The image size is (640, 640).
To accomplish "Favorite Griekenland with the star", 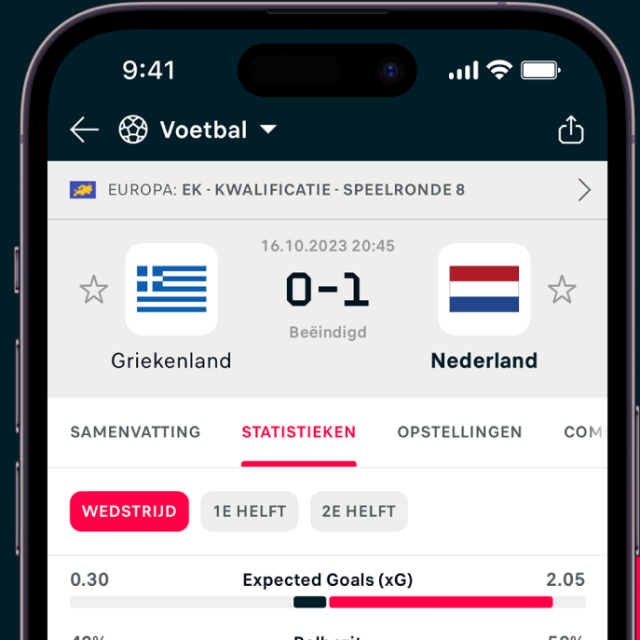I will coord(94,290).
